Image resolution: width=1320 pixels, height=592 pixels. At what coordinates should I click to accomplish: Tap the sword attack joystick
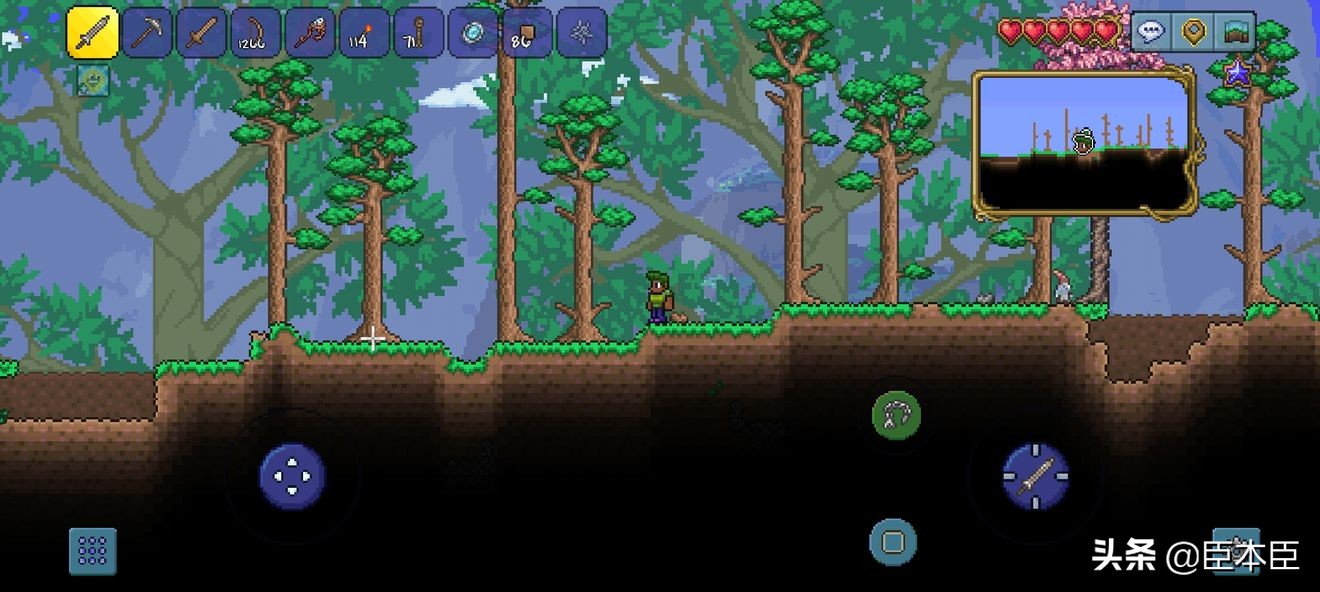pos(1036,477)
